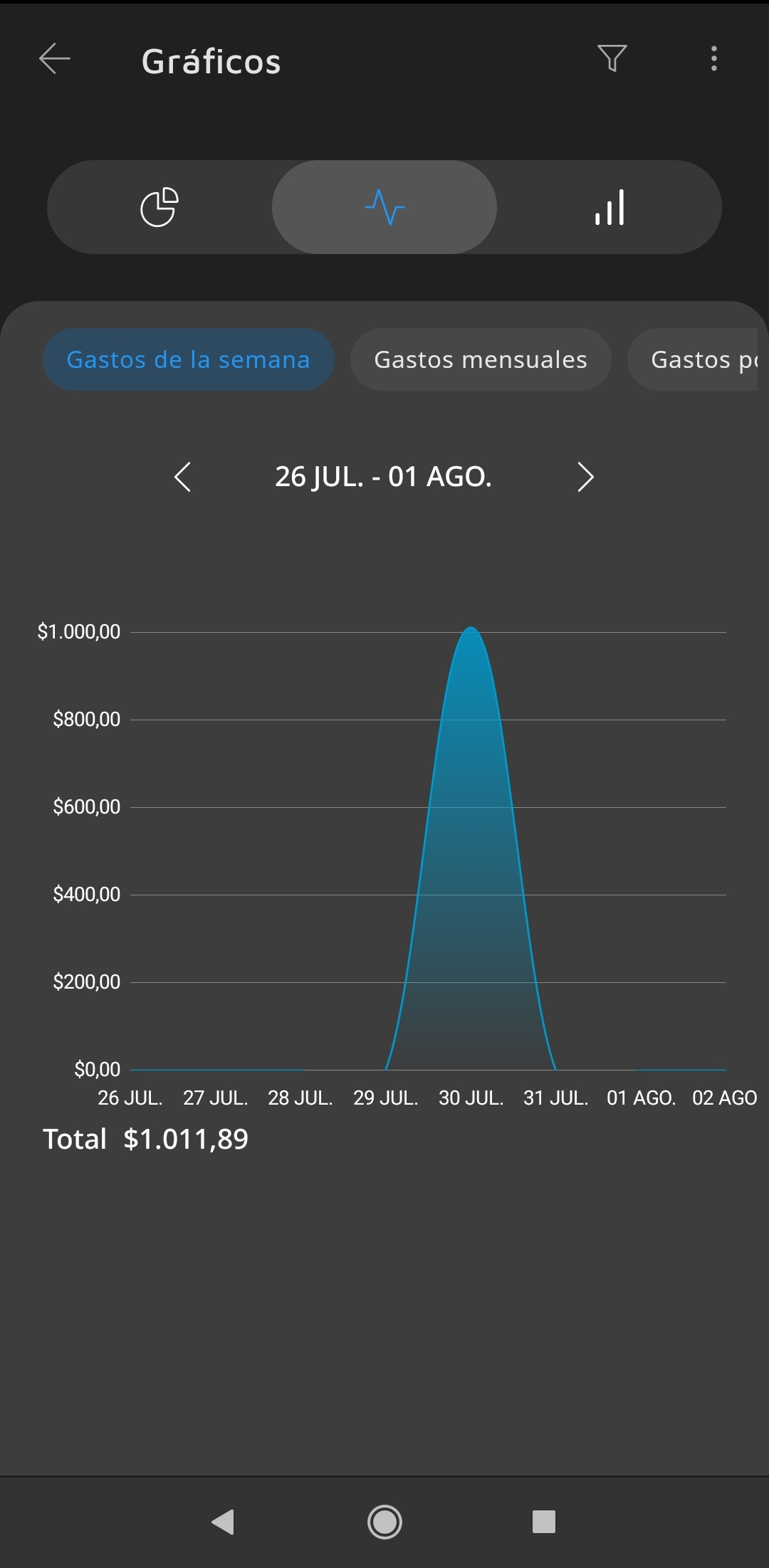Image resolution: width=769 pixels, height=1568 pixels.
Task: Select the Gastos de la semana chip
Action: [189, 359]
